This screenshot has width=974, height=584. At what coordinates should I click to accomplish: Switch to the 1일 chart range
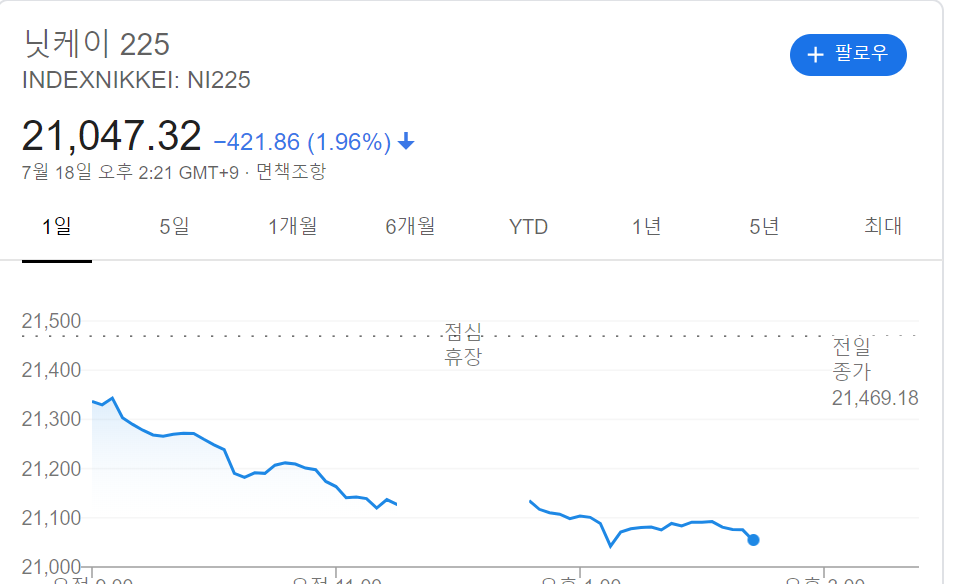[56, 227]
